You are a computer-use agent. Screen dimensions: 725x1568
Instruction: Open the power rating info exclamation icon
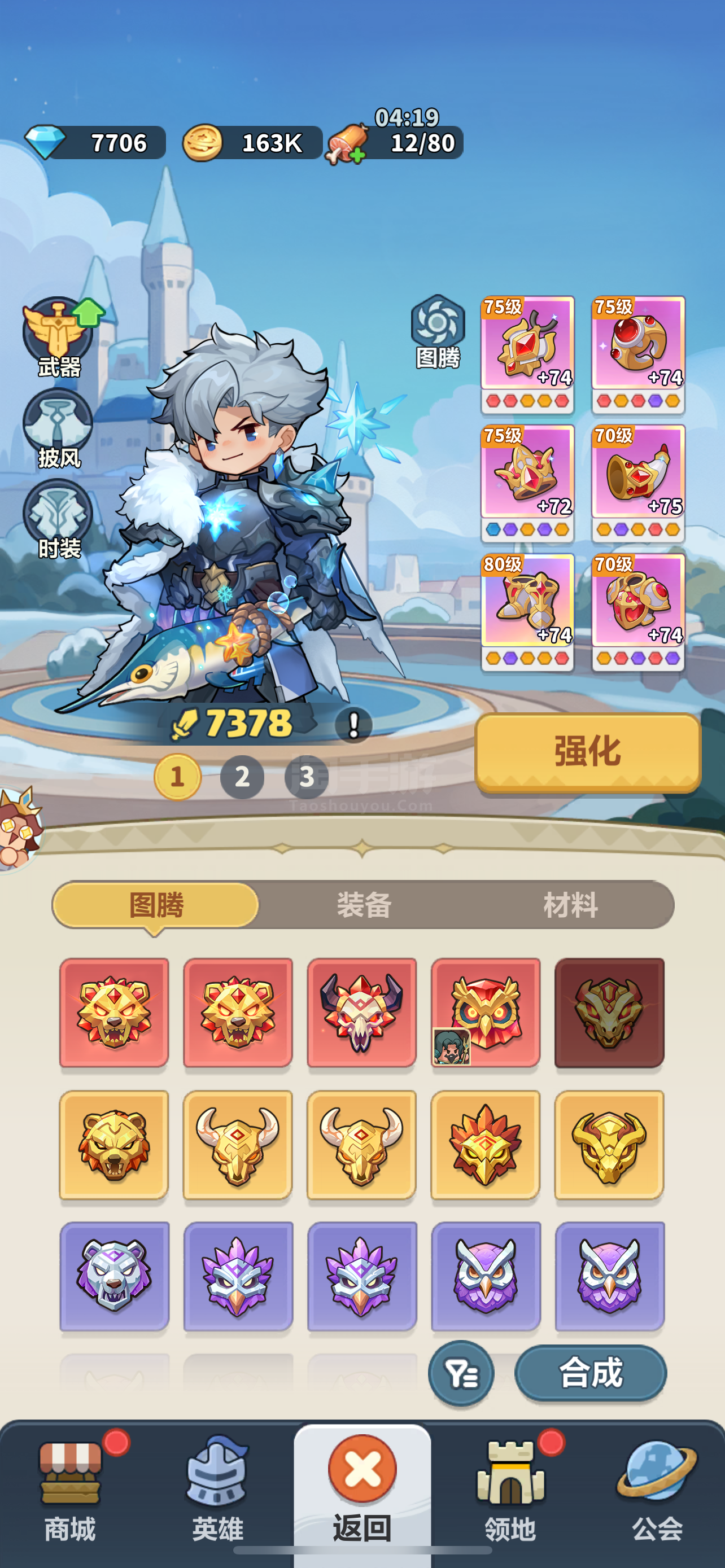(353, 725)
